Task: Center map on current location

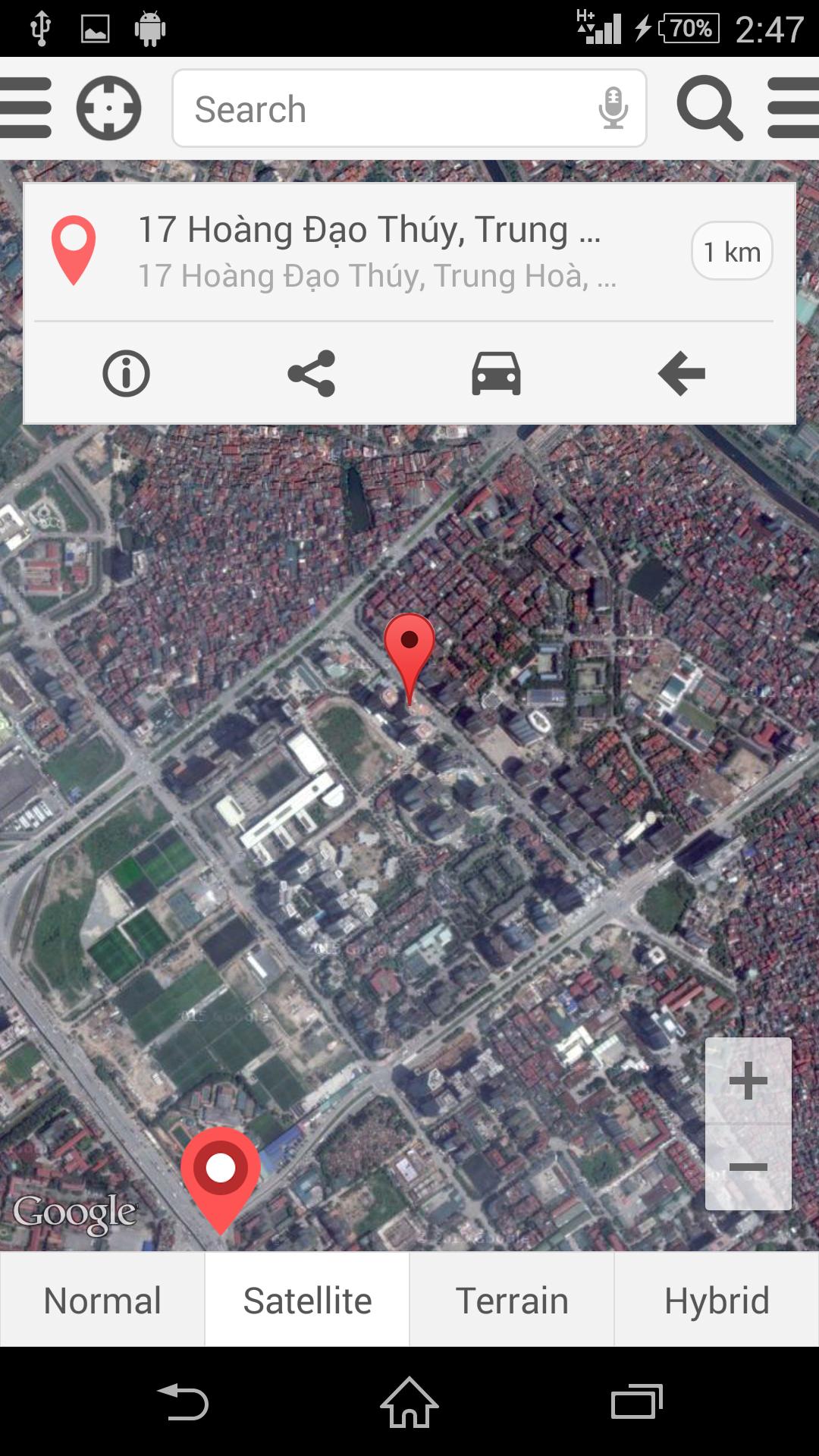Action: (108, 108)
